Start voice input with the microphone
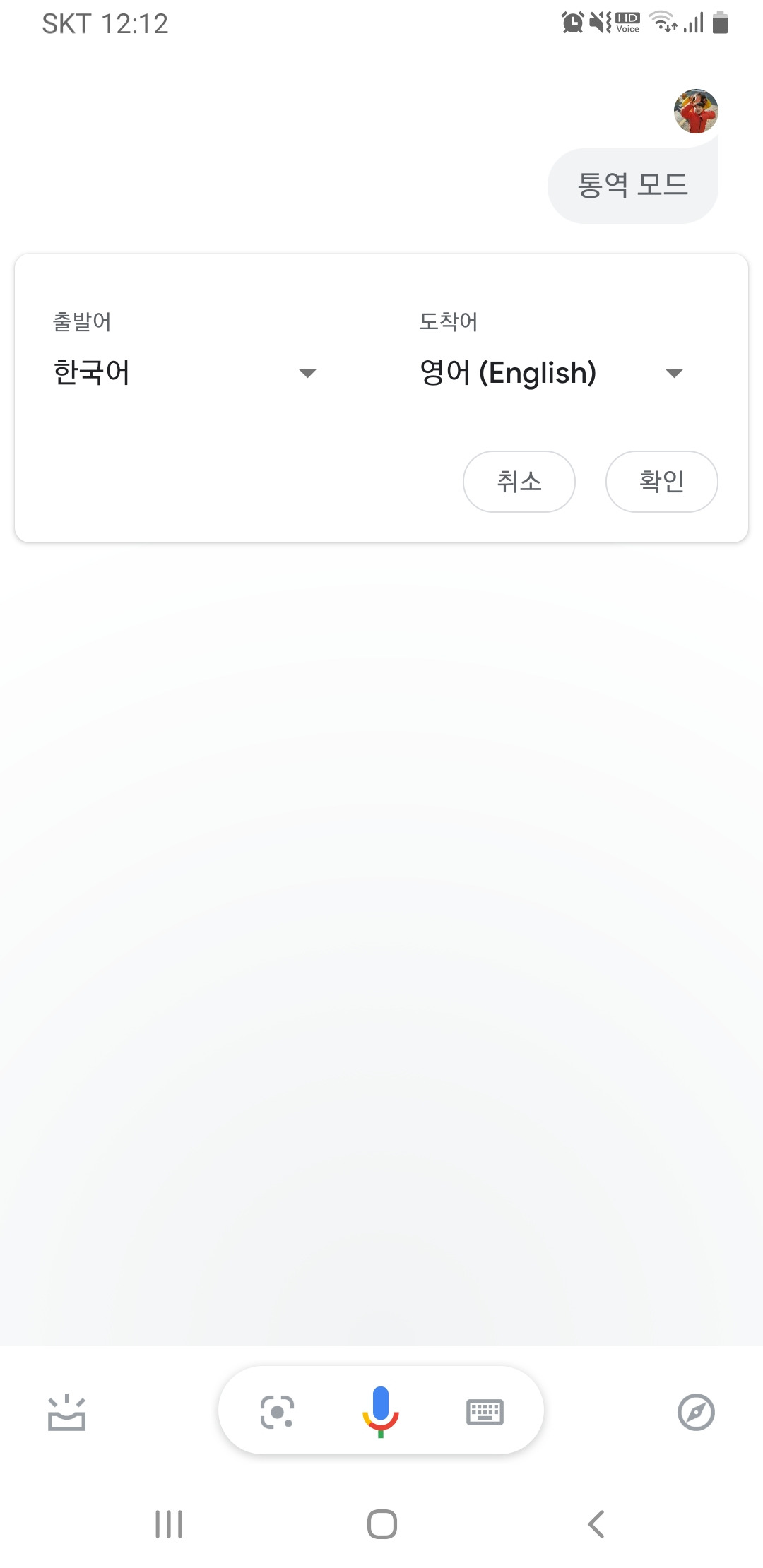Viewport: 763px width, 1568px height. 381,1412
